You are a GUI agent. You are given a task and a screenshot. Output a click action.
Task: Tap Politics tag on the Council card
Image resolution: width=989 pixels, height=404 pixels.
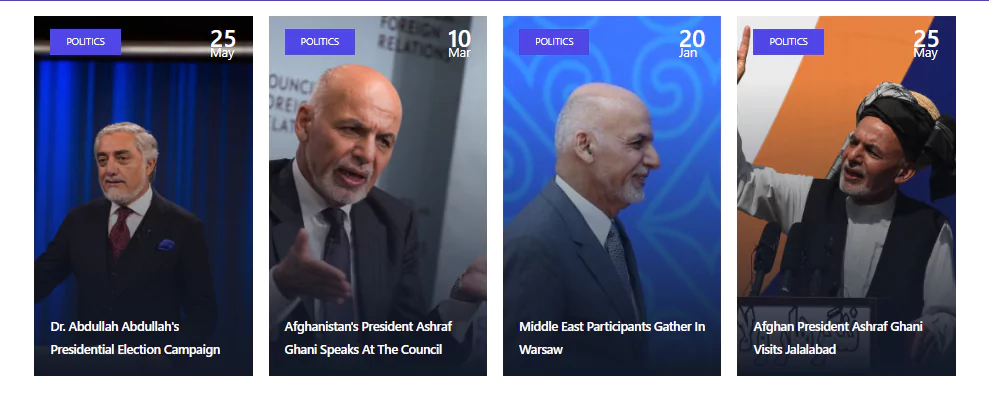coord(320,42)
